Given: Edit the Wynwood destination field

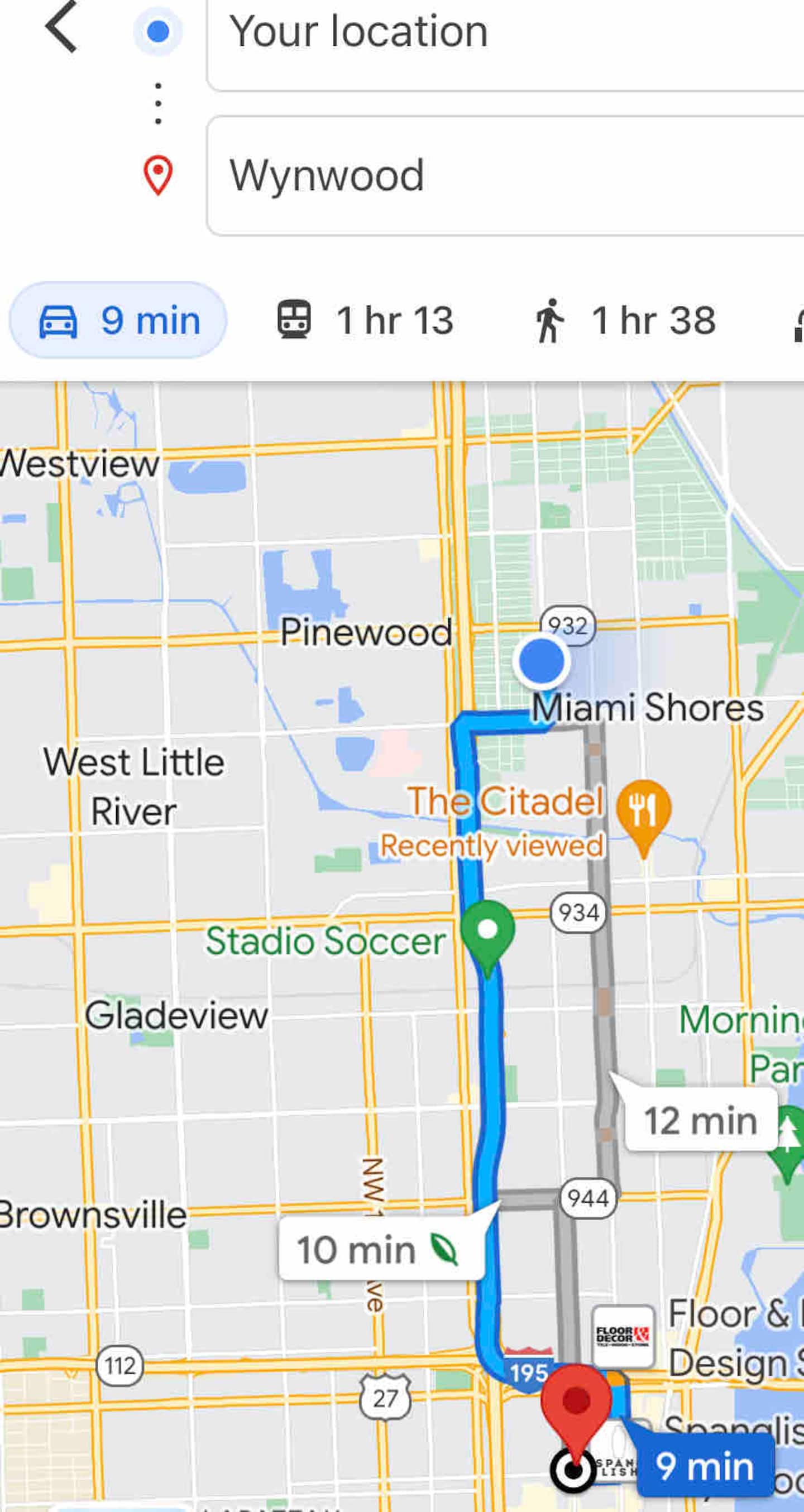Looking at the screenshot, I should tap(505, 175).
